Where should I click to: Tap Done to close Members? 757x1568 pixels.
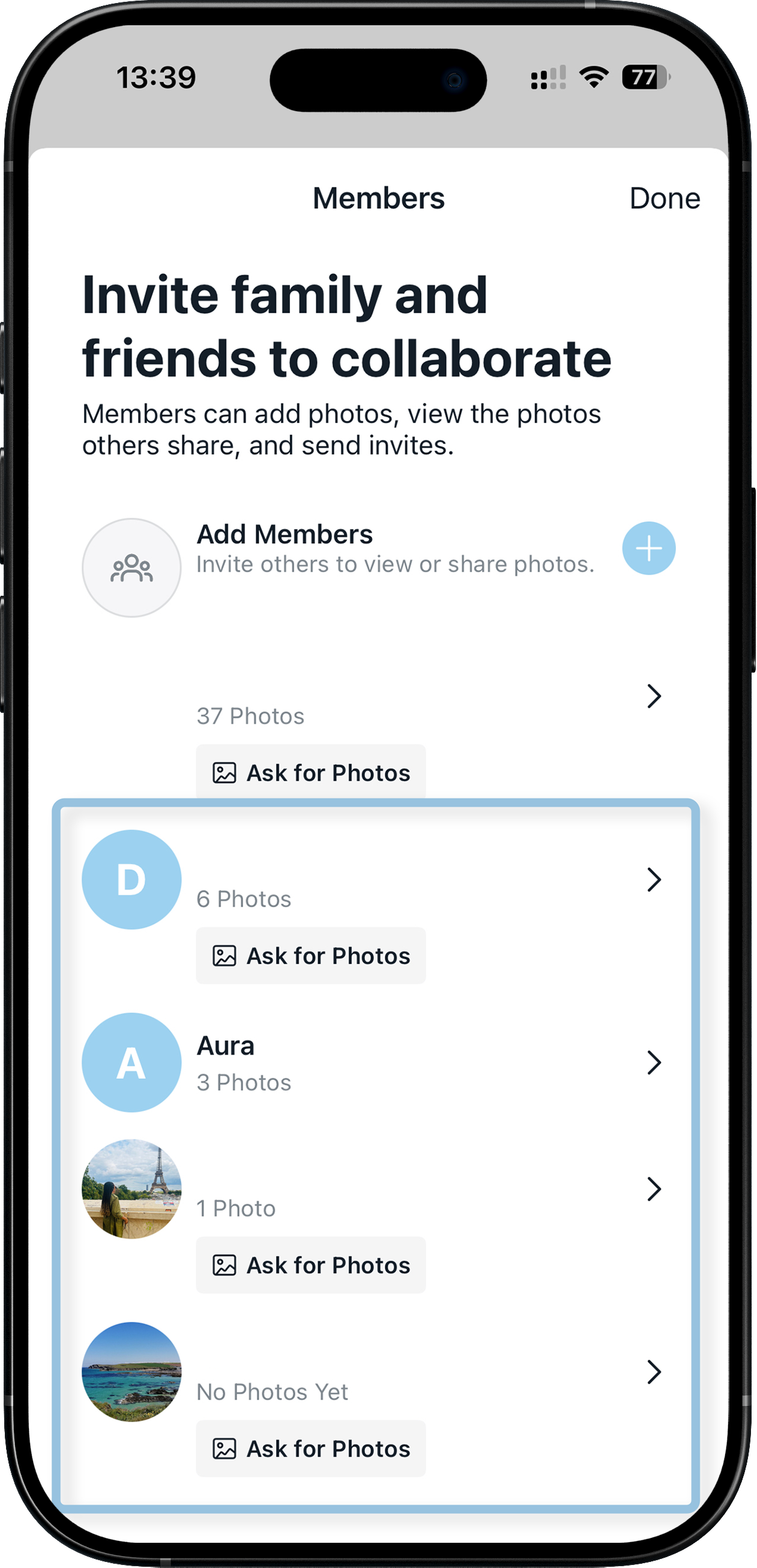pos(664,198)
